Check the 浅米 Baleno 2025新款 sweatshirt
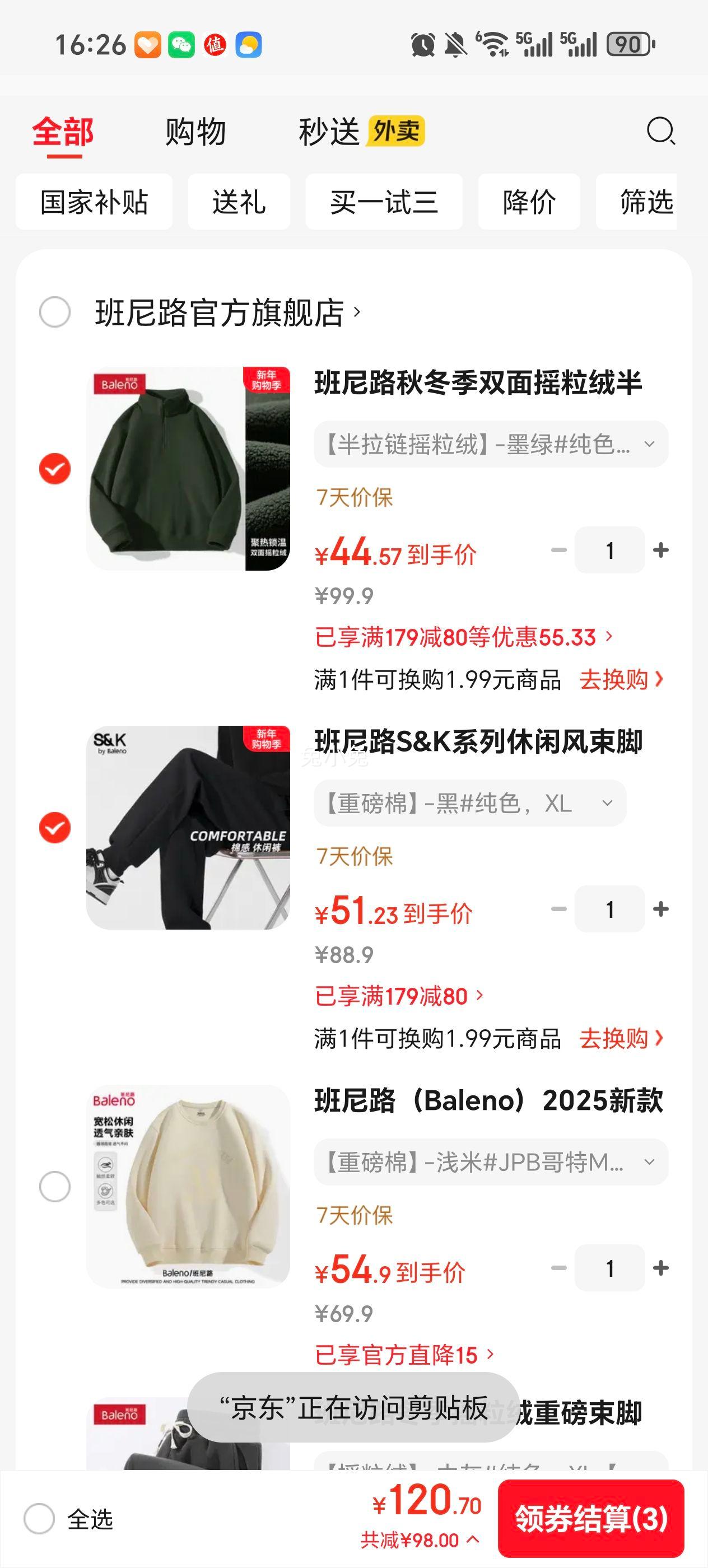 click(x=55, y=1187)
